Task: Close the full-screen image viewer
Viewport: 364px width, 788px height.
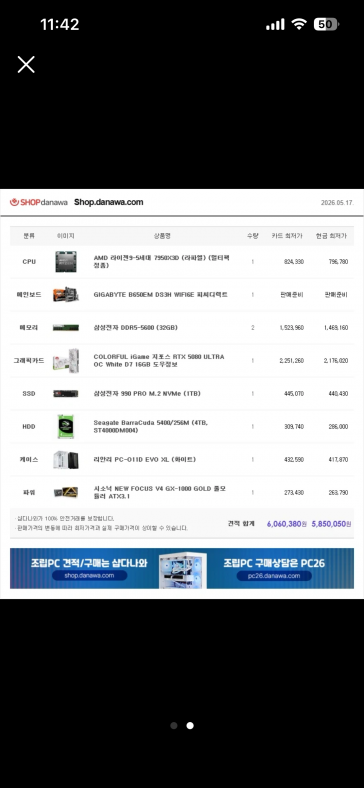Action: [26, 64]
